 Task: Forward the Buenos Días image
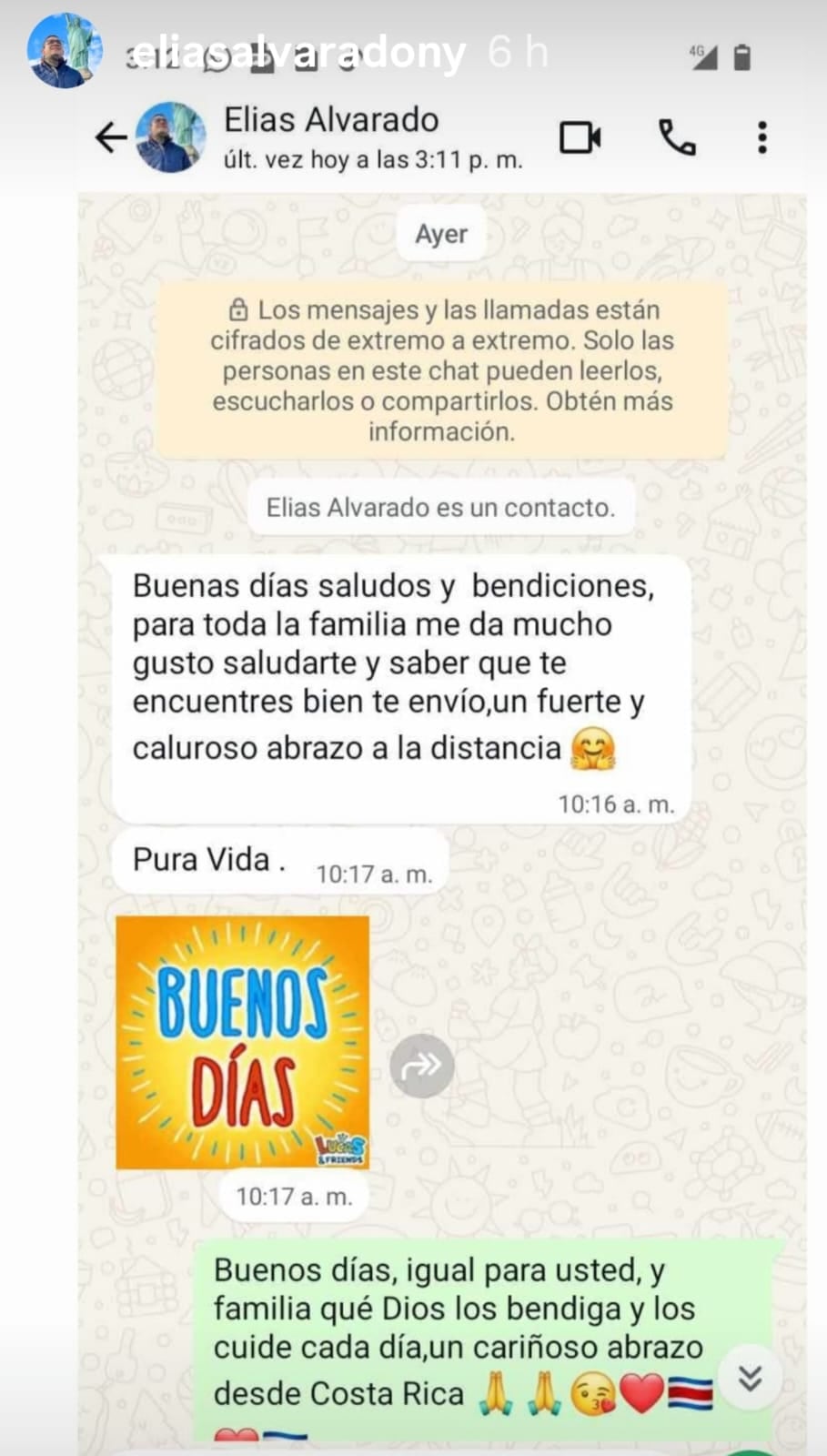point(420,1065)
